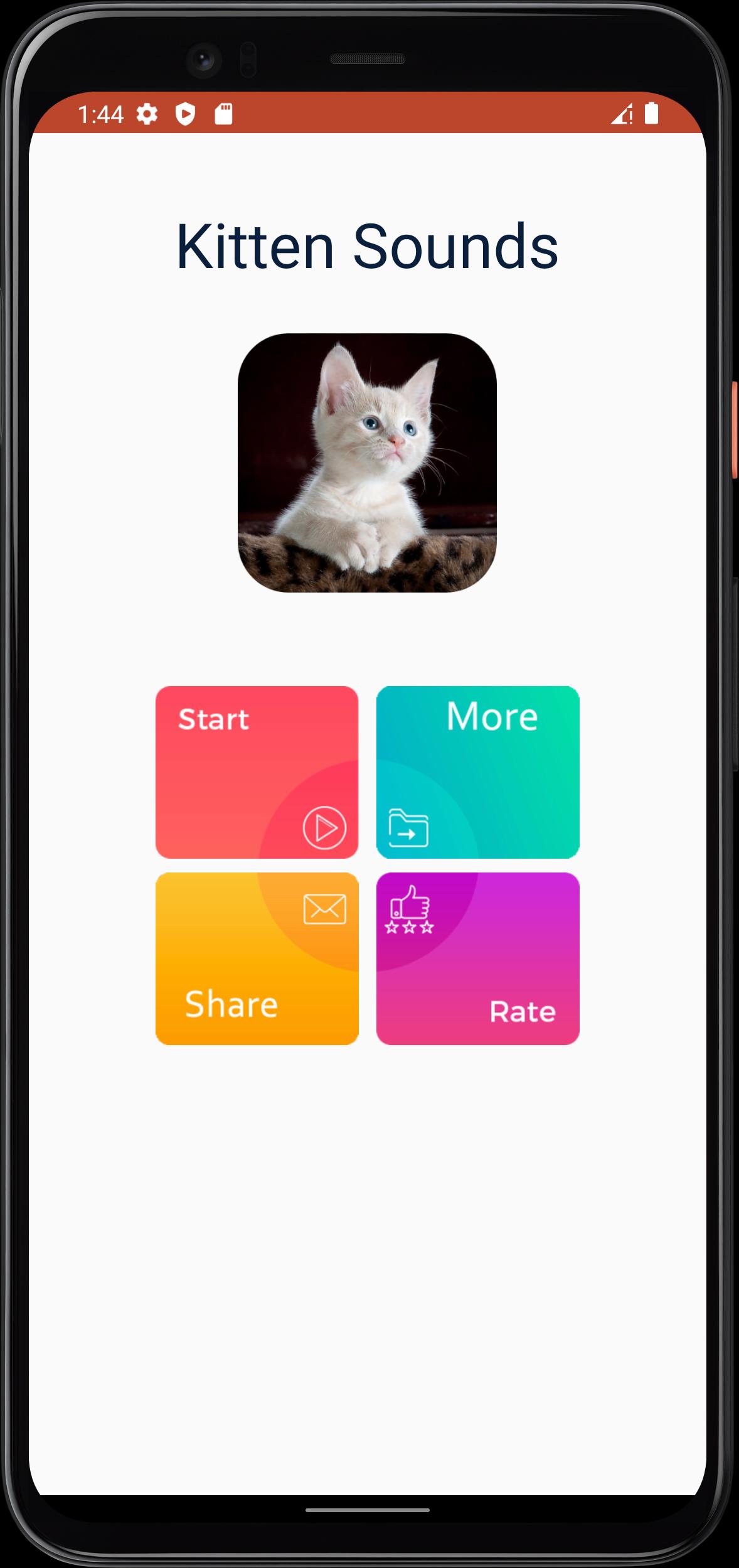
Task: Tap the Start tile
Action: pos(257,771)
